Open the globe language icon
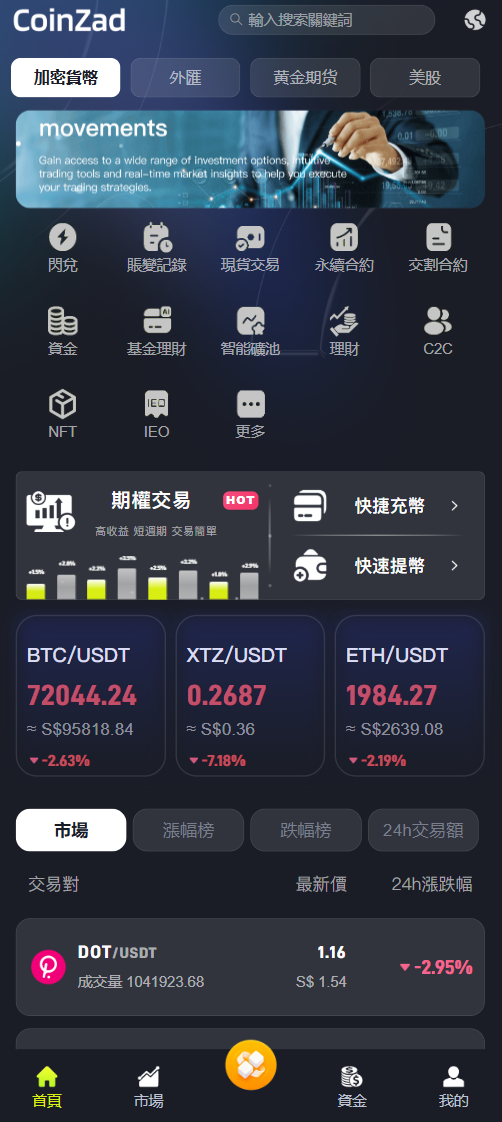Viewport: 502px width, 1122px height. [x=475, y=20]
